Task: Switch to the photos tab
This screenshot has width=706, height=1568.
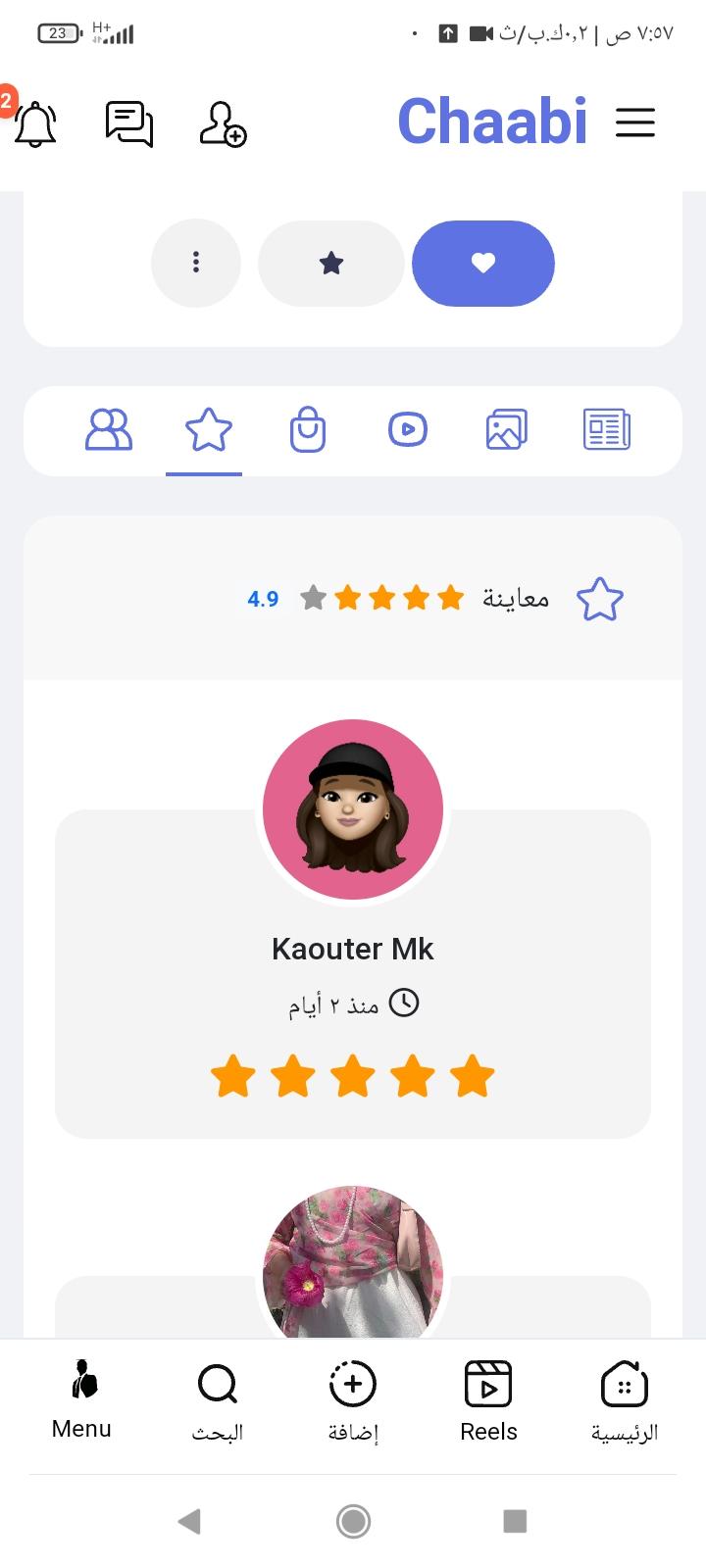Action: [506, 429]
